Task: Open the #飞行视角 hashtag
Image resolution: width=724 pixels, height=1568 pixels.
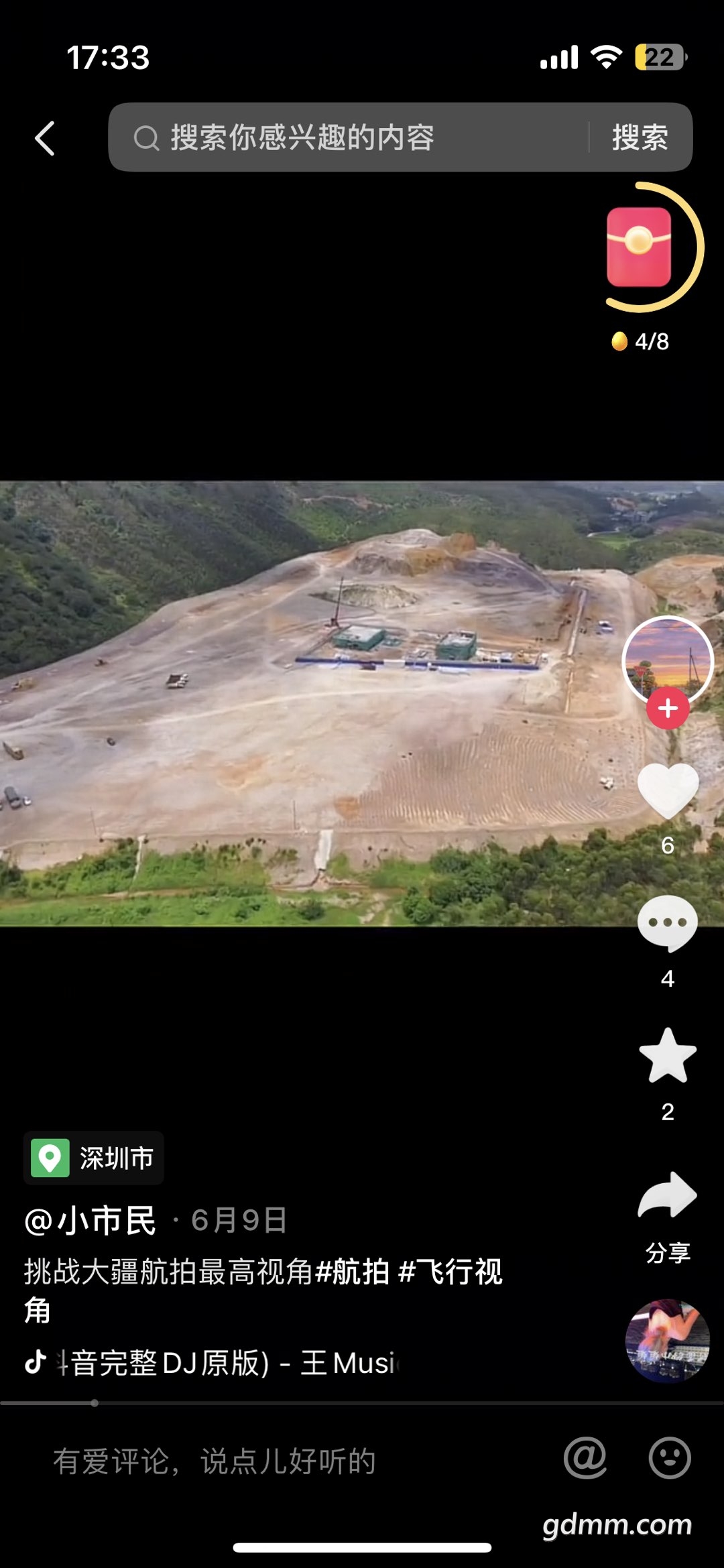Action: [450, 1271]
